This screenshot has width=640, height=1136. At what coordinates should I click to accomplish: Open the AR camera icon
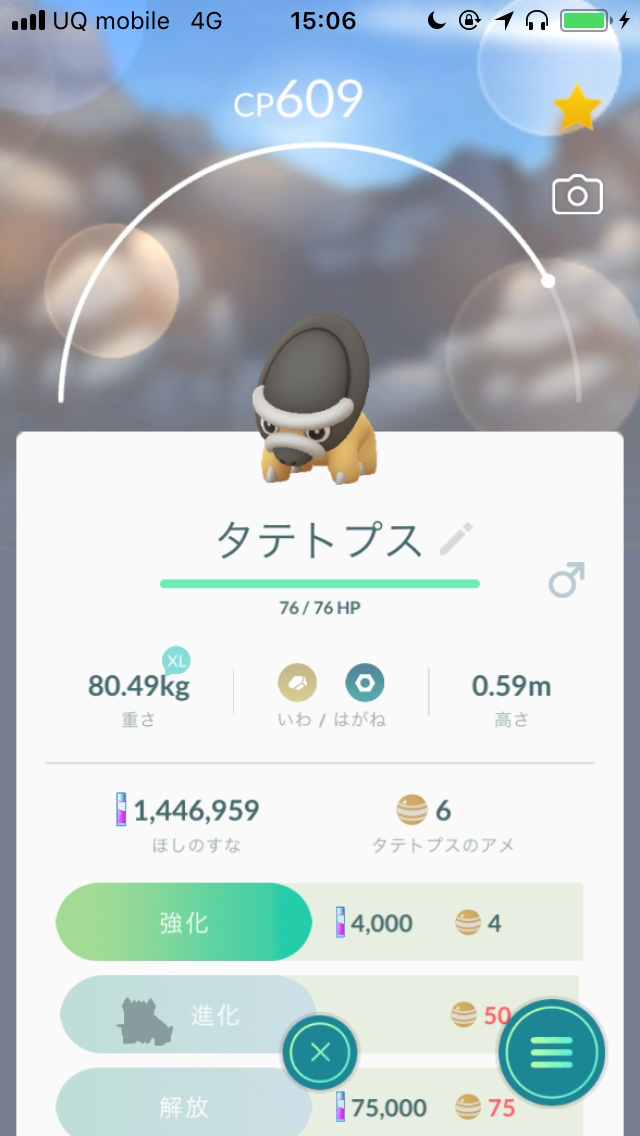tap(577, 195)
